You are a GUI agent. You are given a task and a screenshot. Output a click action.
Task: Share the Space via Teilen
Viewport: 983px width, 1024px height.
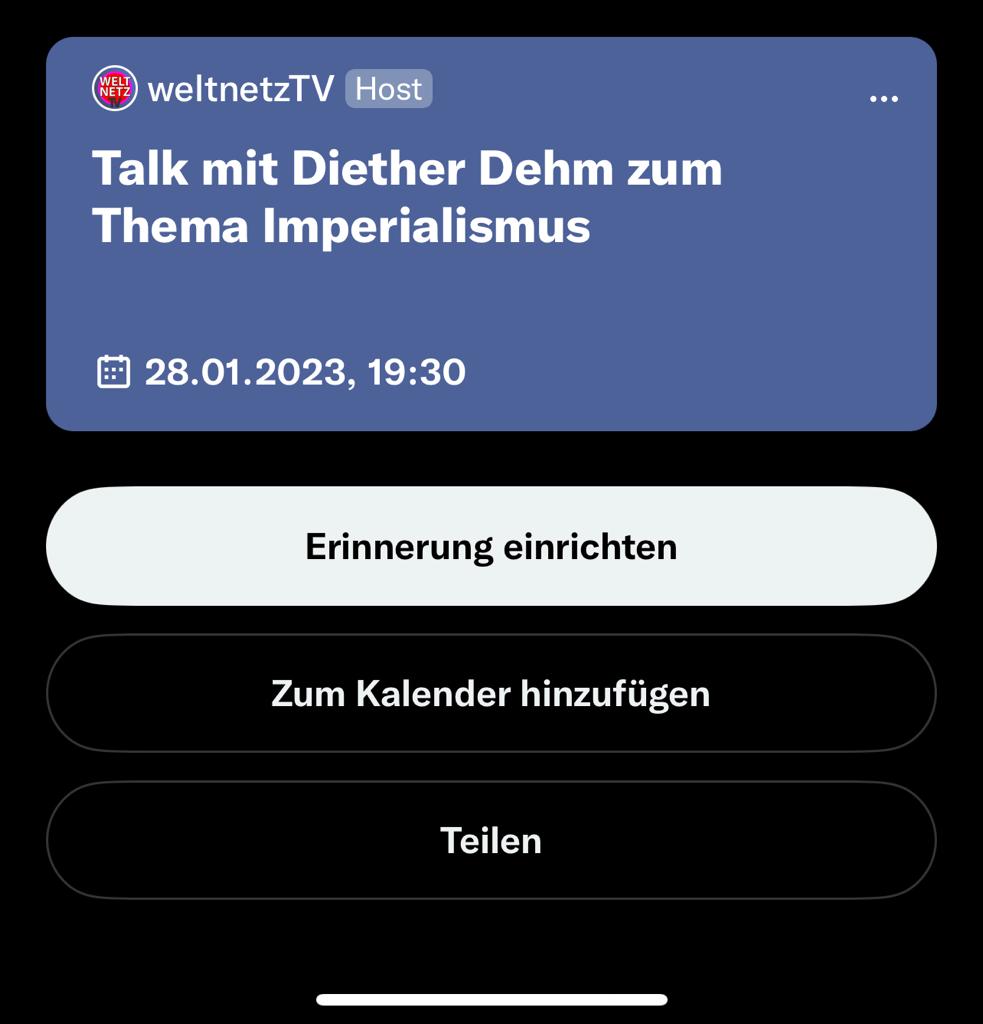pyautogui.click(x=491, y=840)
